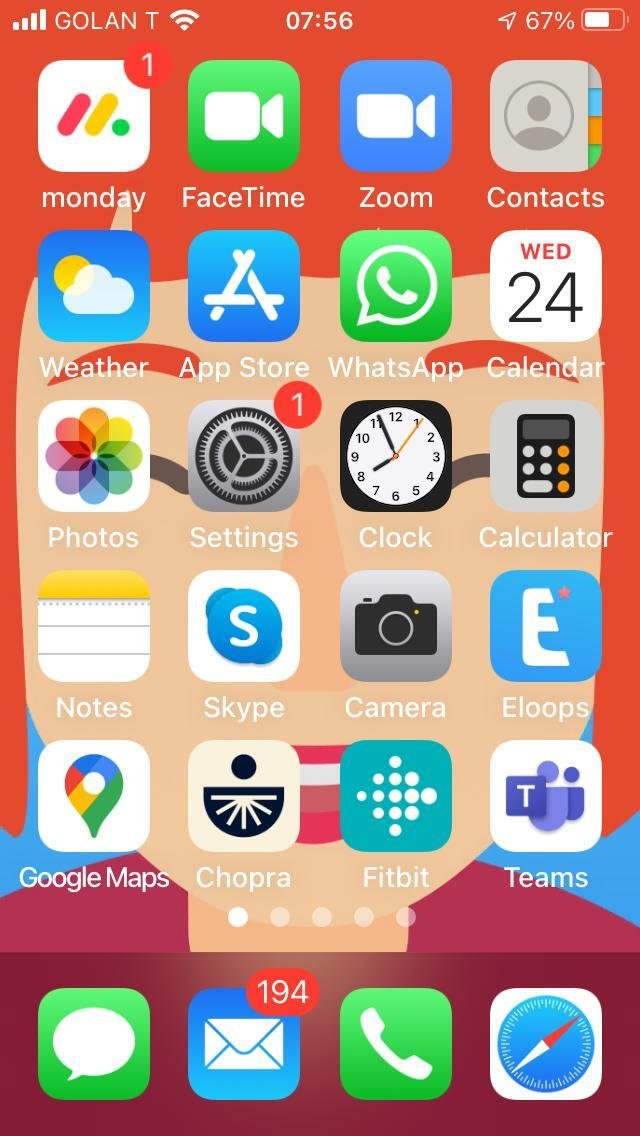Open Photos
The image size is (640, 1136).
click(x=93, y=456)
